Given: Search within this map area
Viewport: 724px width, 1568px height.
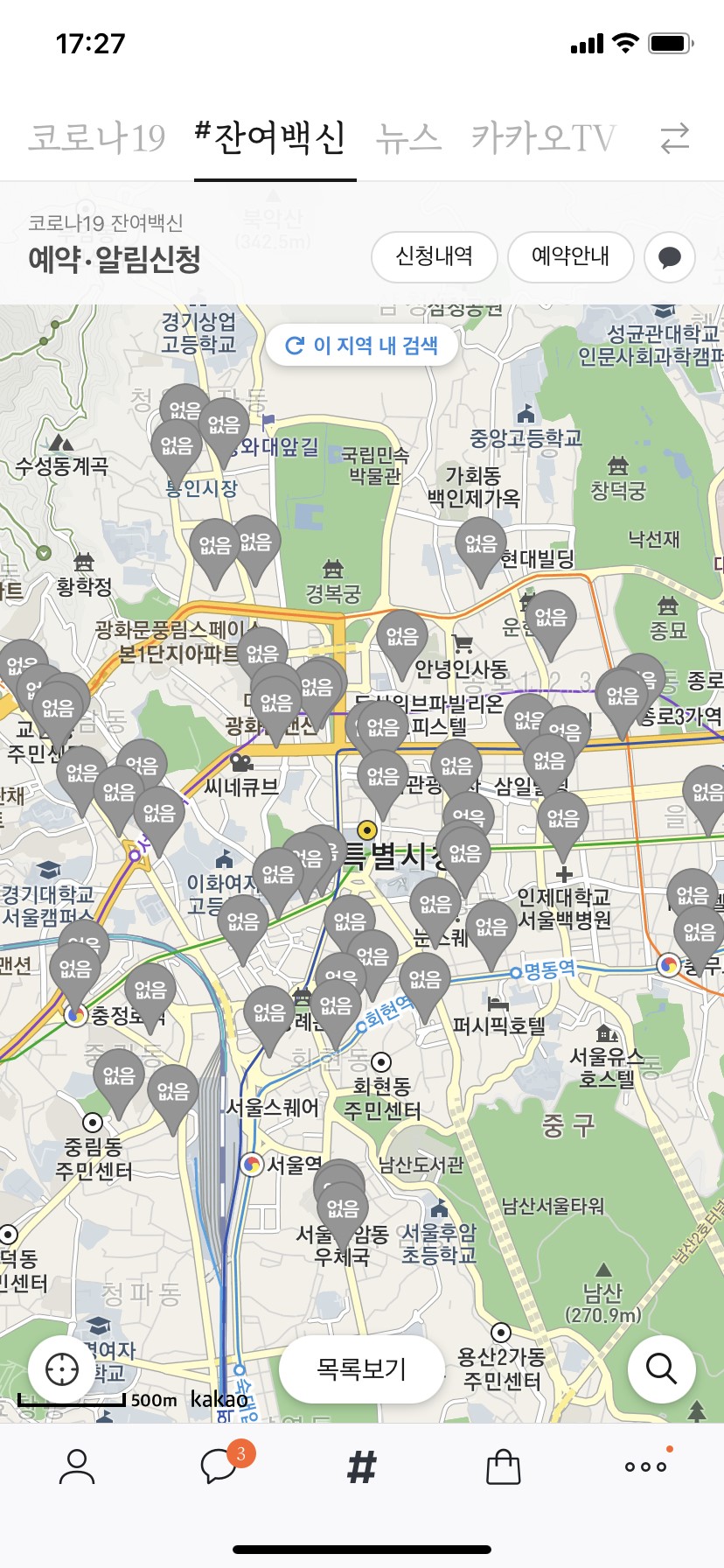Looking at the screenshot, I should click(362, 346).
